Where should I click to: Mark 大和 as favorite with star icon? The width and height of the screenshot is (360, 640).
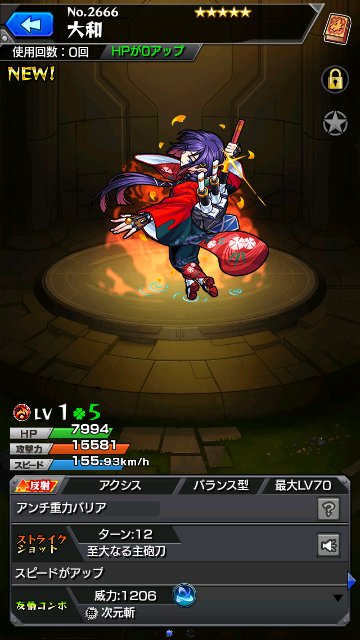[335, 123]
